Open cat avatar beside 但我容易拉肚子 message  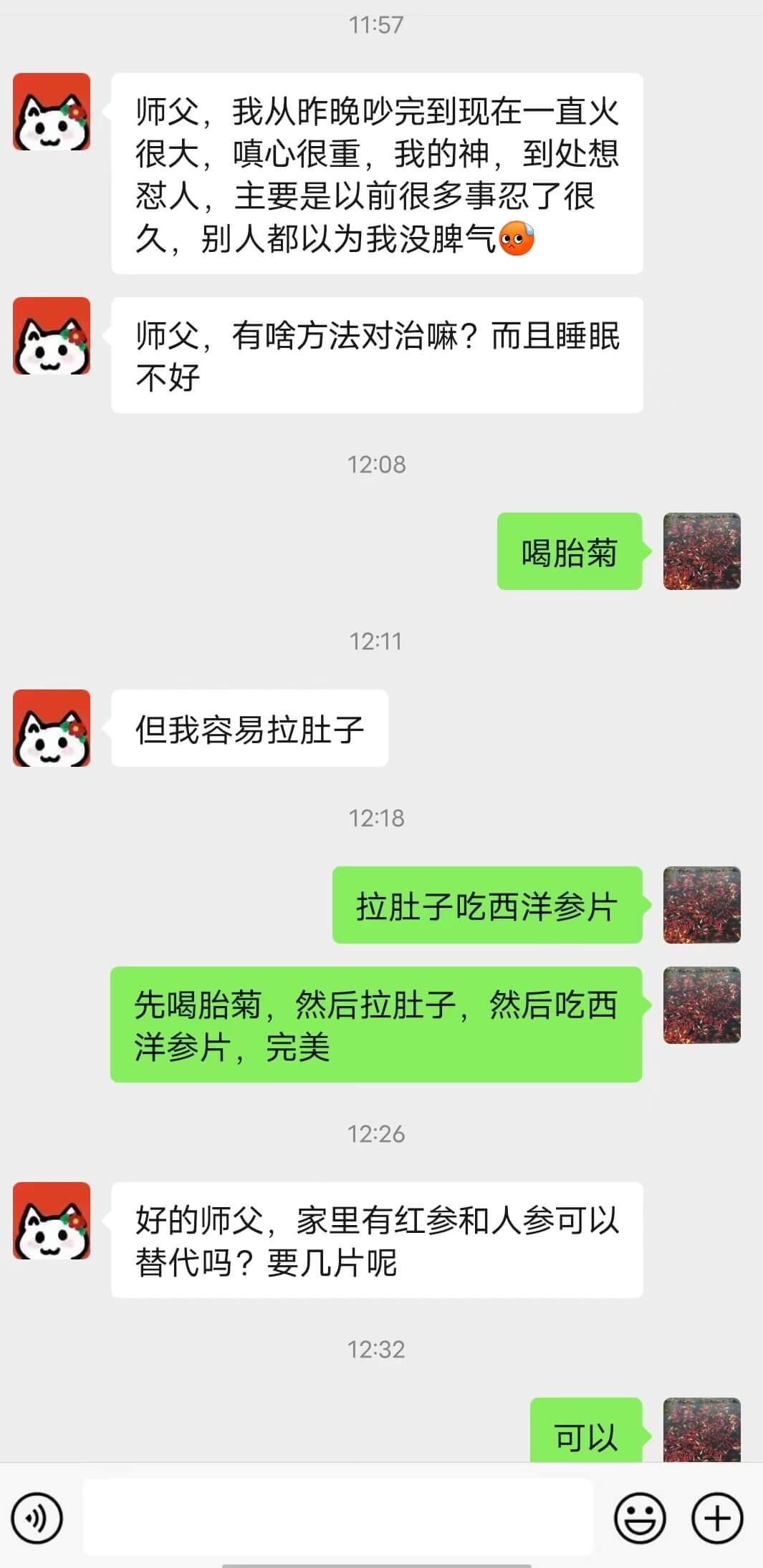(52, 728)
